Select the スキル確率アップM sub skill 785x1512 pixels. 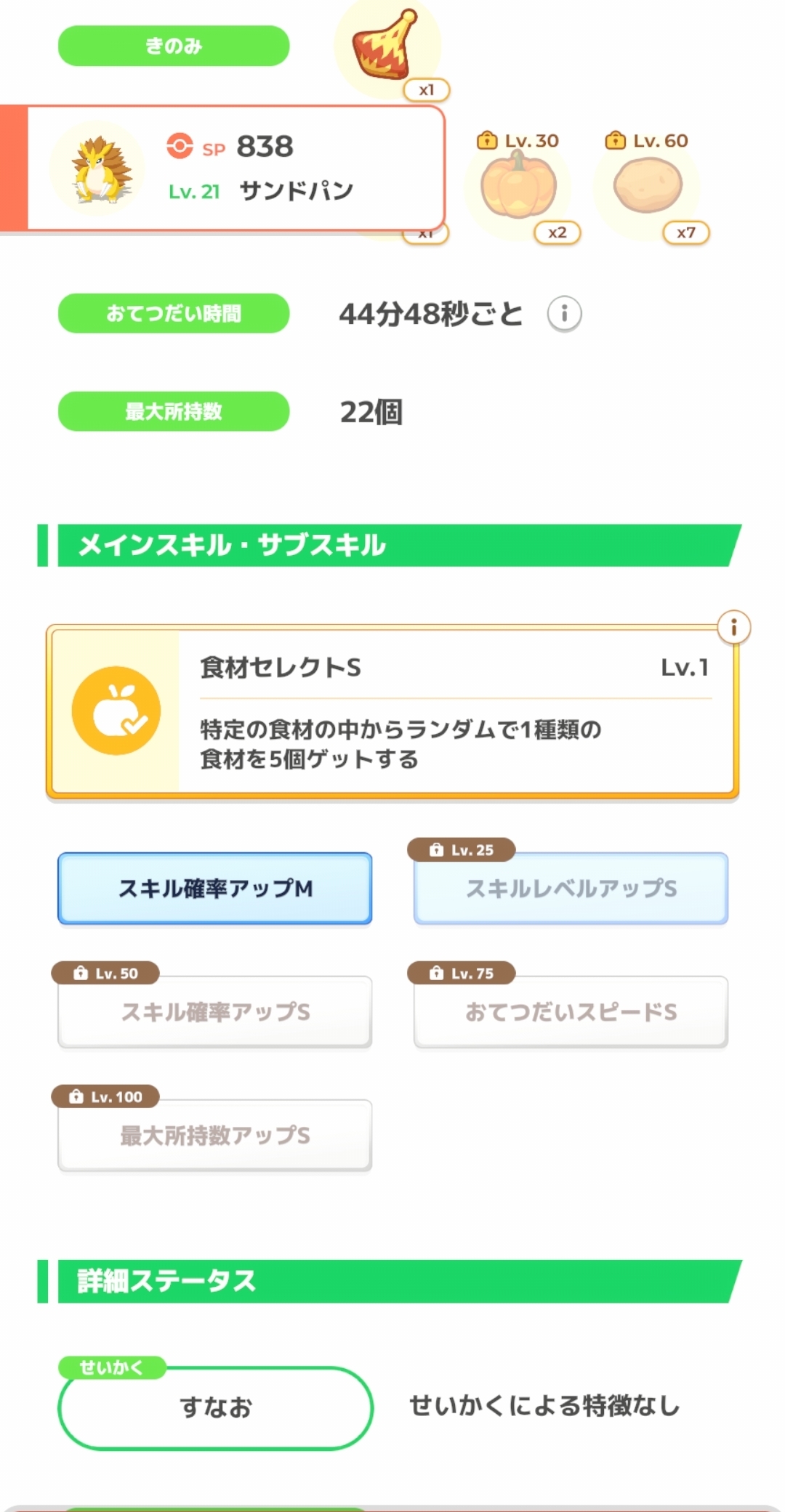[215, 889]
